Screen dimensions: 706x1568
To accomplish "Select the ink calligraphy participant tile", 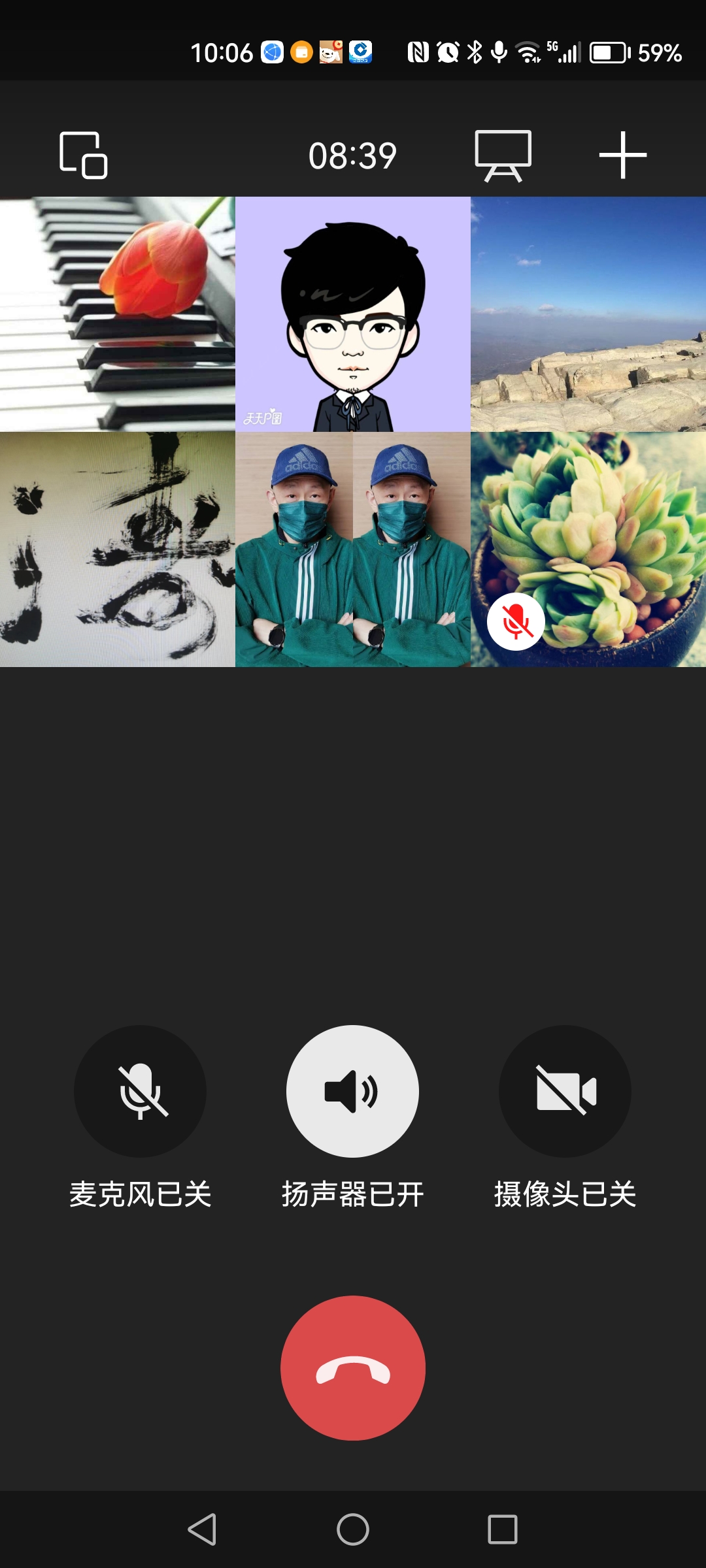I will tap(118, 549).
